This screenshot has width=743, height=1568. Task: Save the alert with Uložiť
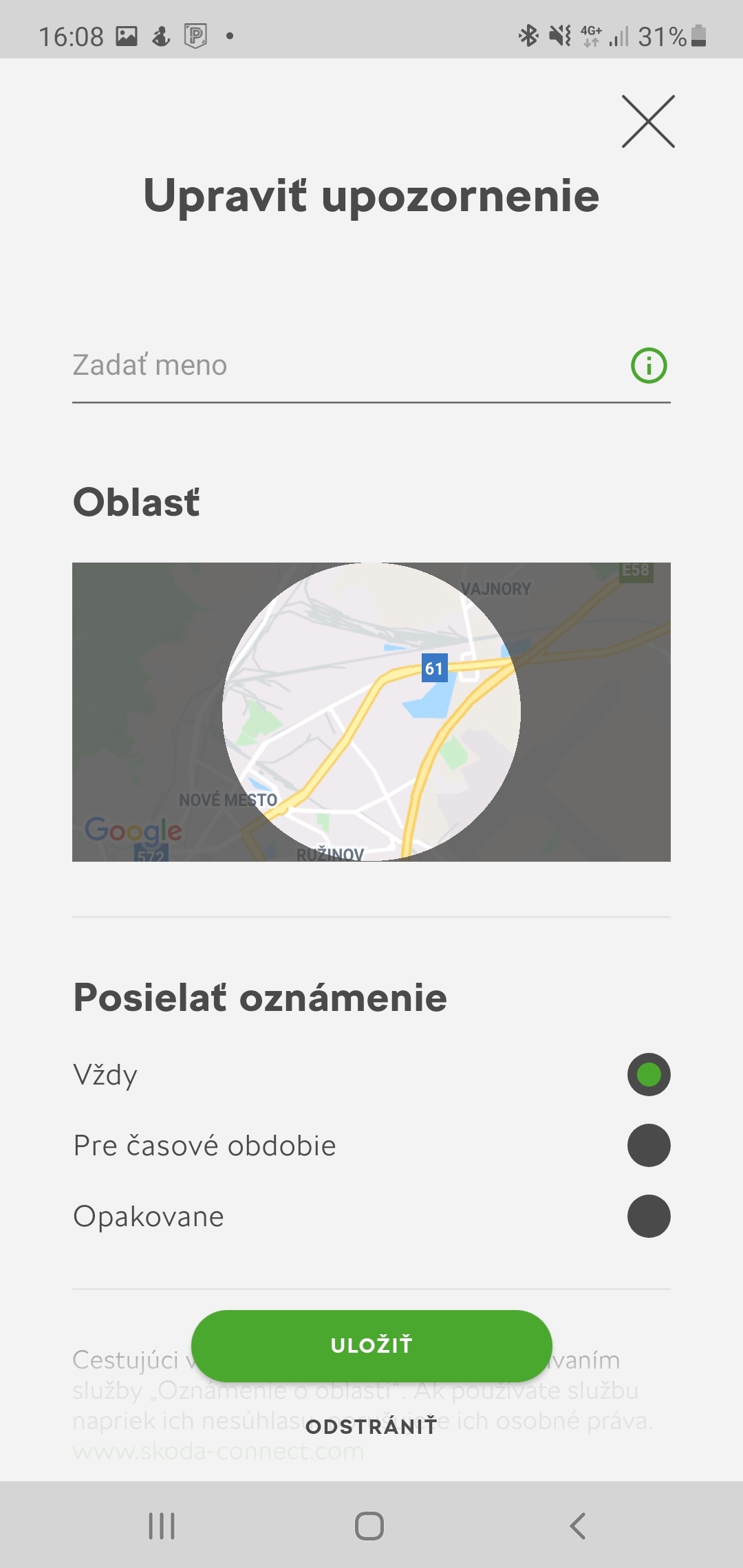pos(371,1345)
